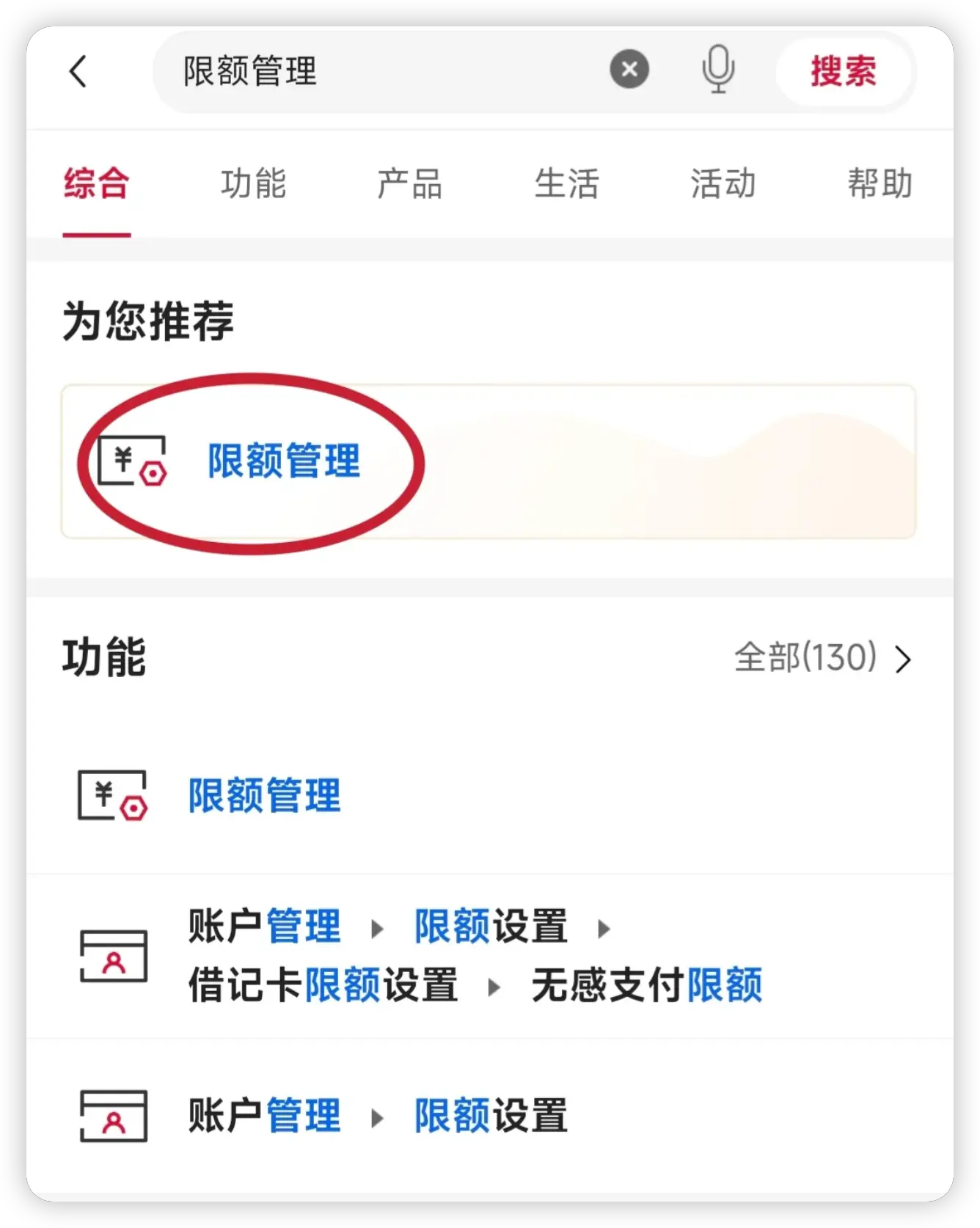Switch to the 综合 tab

(96, 183)
